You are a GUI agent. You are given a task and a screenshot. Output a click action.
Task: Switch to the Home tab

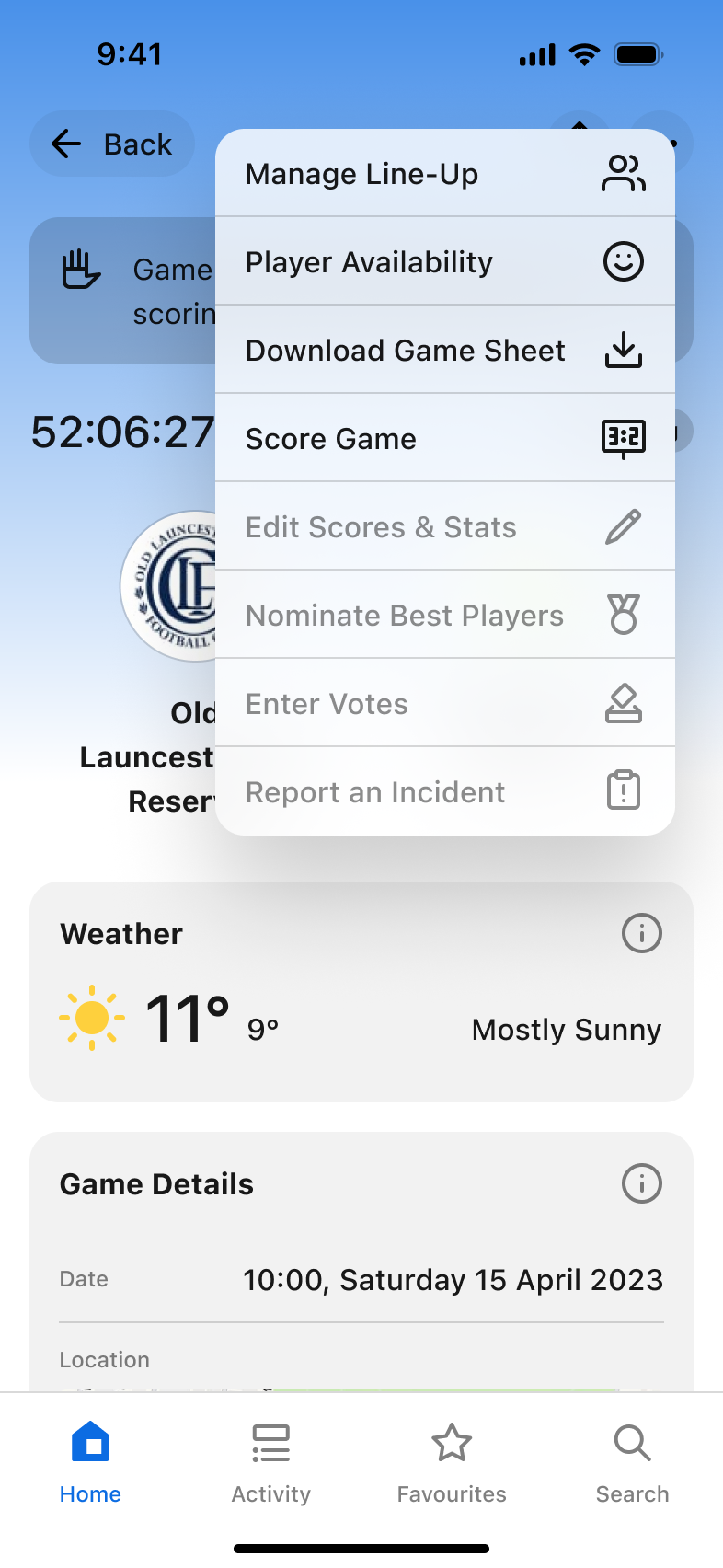90,1461
